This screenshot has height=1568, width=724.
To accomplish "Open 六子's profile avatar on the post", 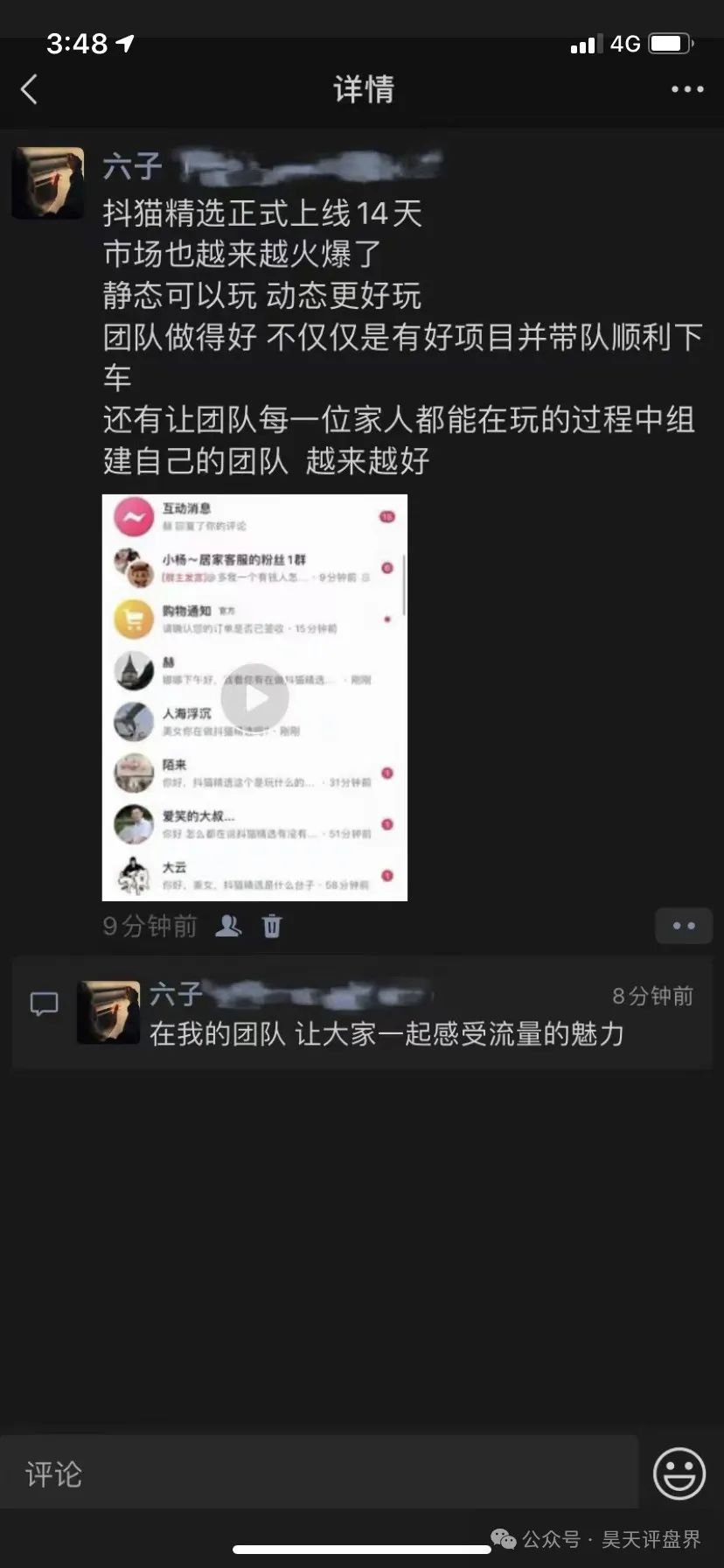I will coord(48,183).
